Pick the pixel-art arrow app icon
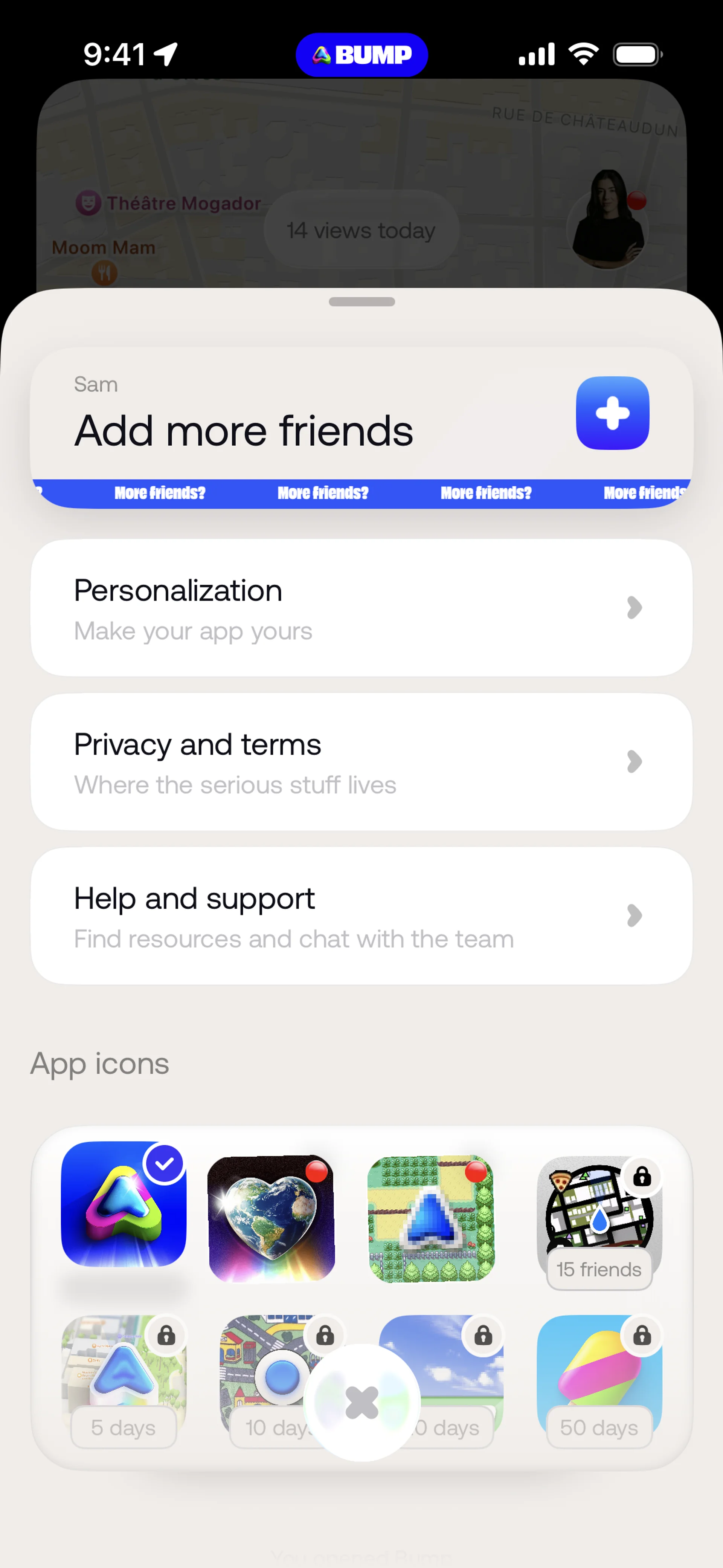The width and height of the screenshot is (723, 1568). 431,1218
